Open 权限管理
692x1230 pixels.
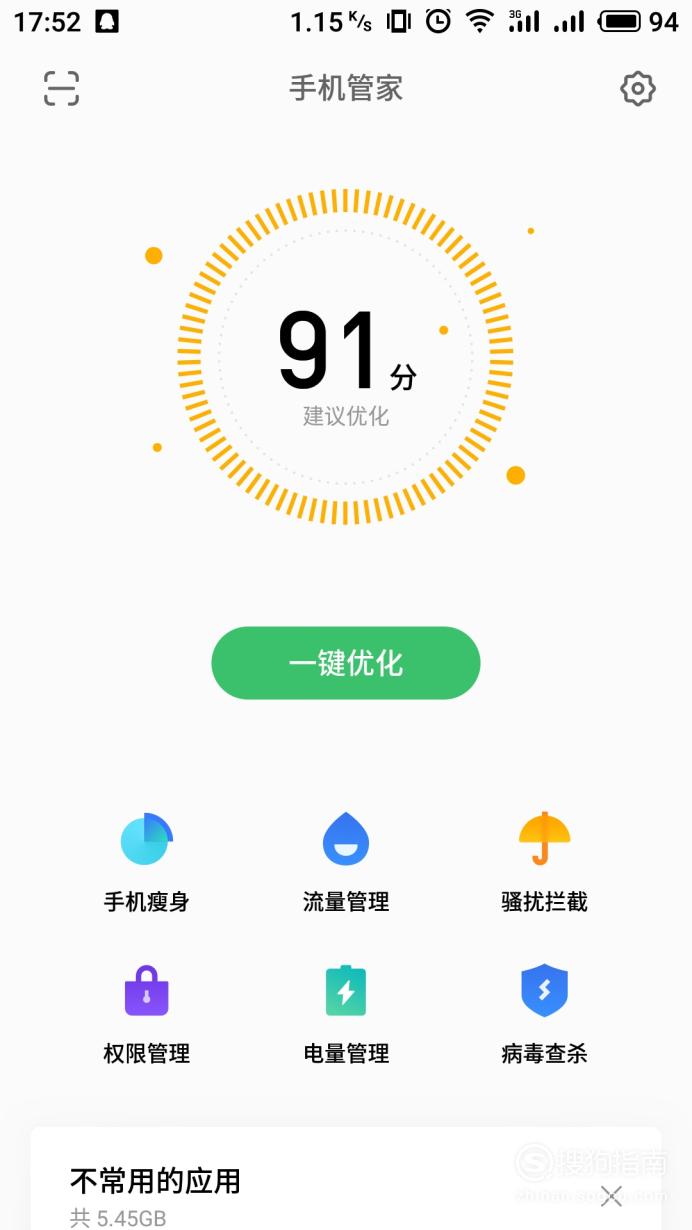pos(146,1014)
